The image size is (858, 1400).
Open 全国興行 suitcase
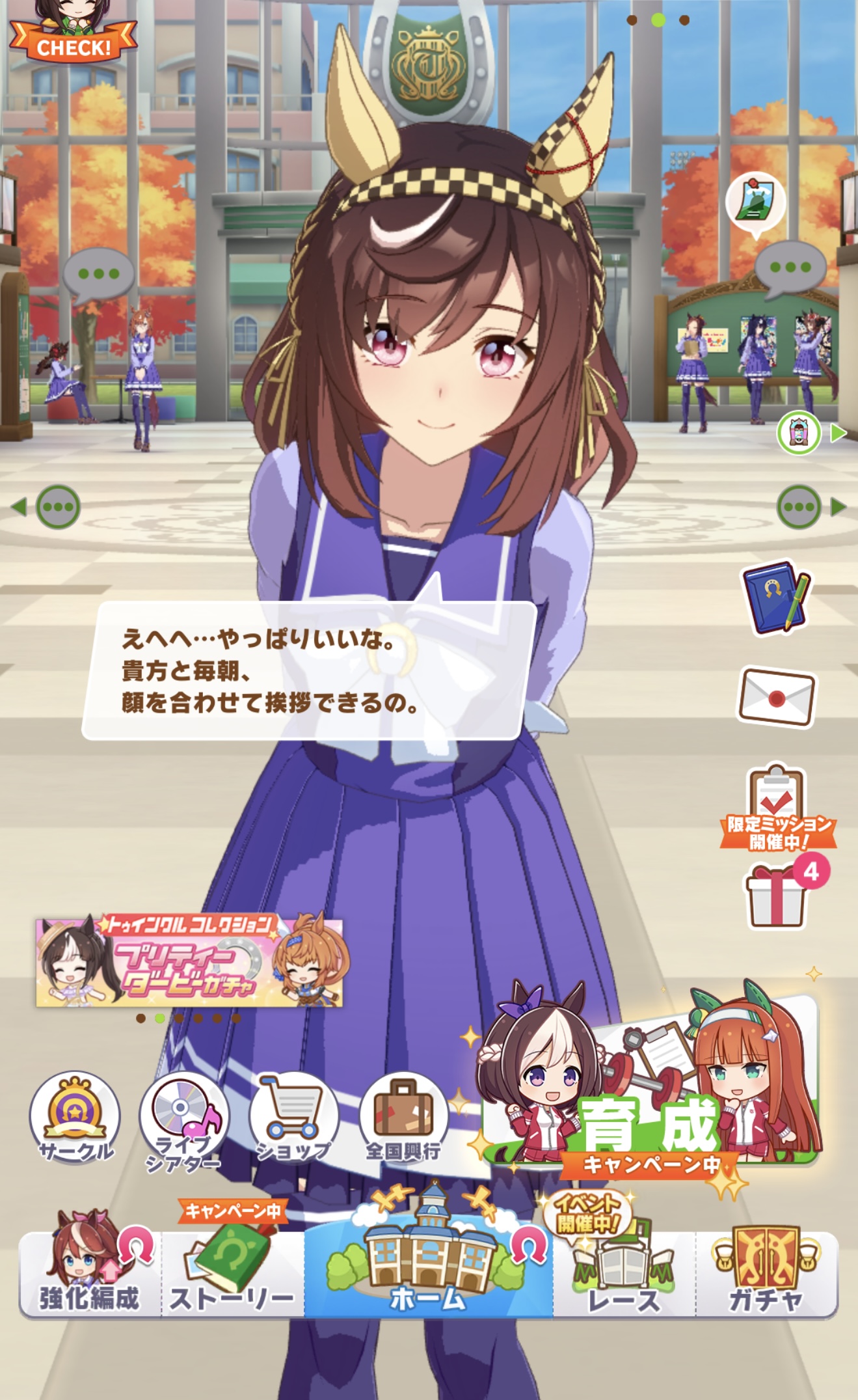(403, 1118)
